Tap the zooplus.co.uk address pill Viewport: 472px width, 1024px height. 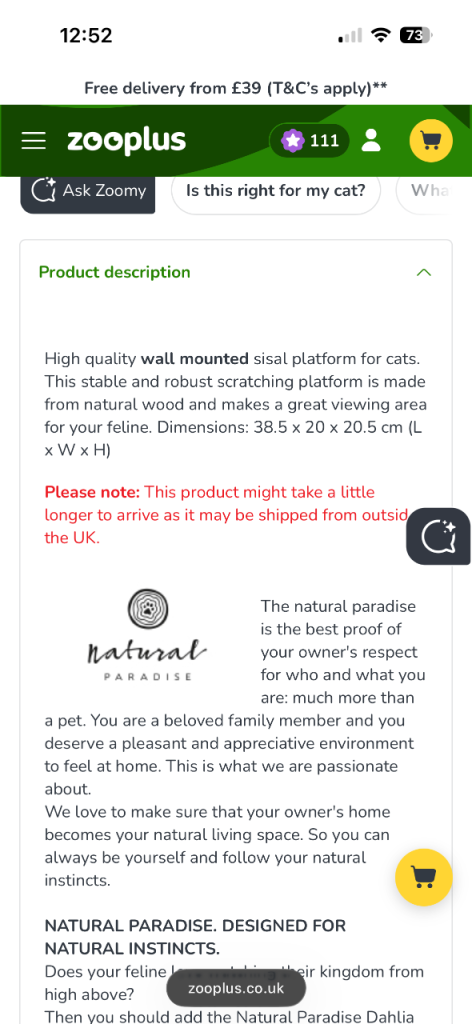click(x=236, y=988)
